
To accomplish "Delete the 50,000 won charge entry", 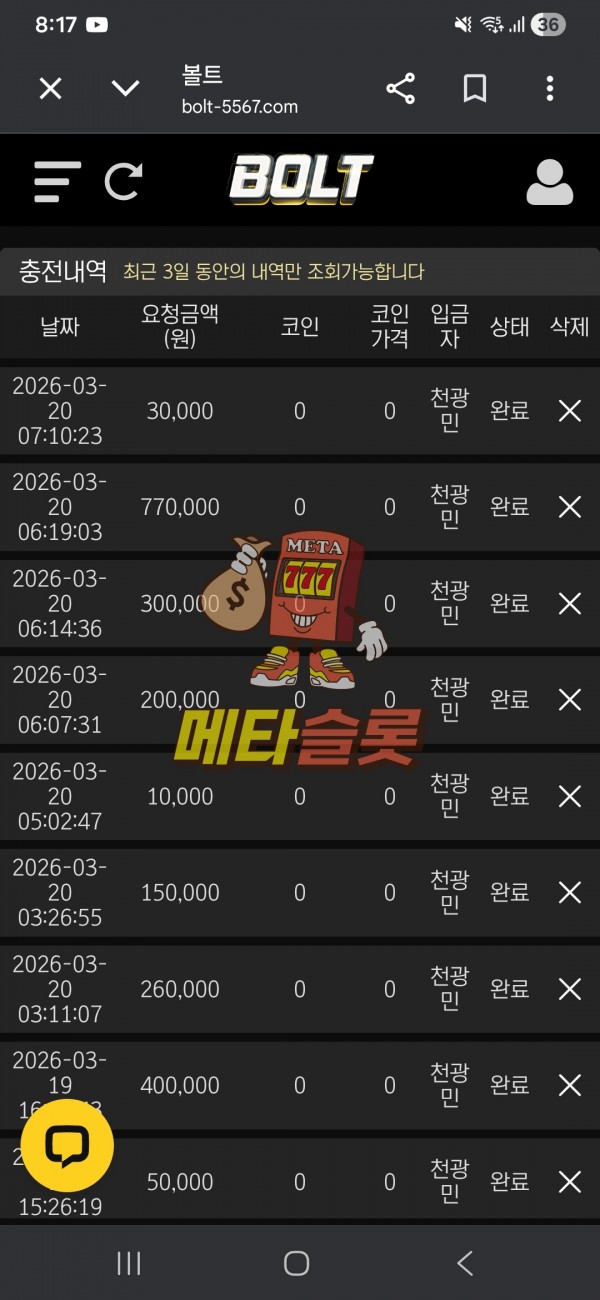I will 569,1182.
